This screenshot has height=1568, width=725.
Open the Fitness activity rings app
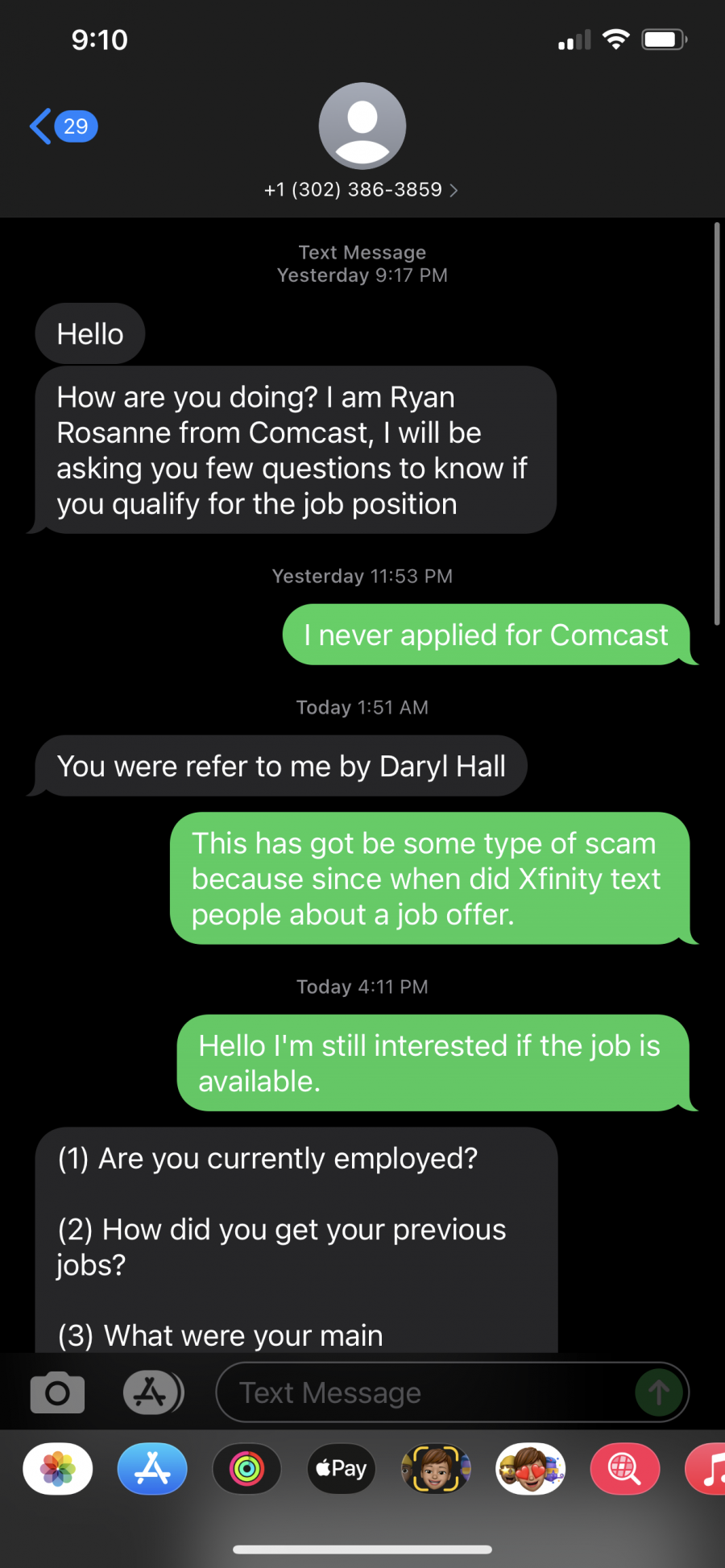pyautogui.click(x=246, y=1469)
